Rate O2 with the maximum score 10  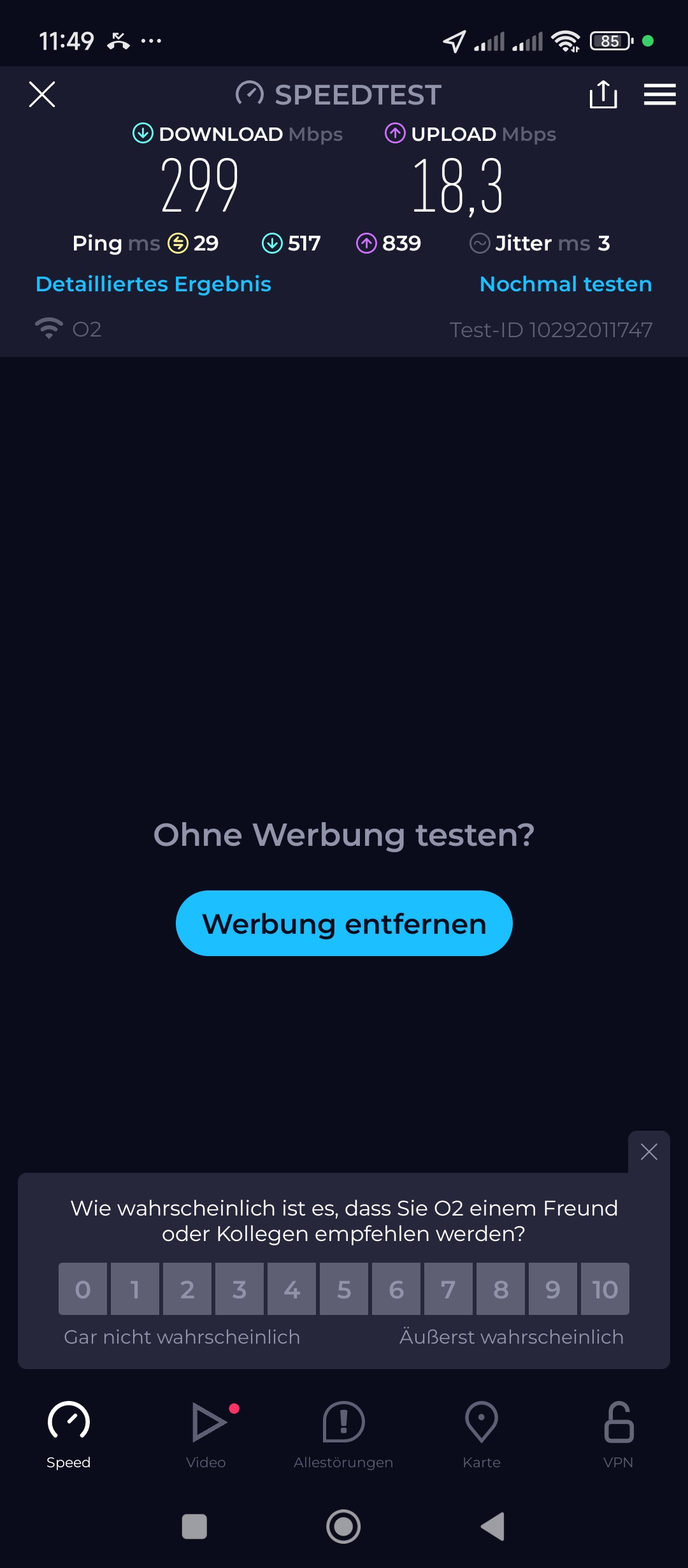click(605, 1289)
